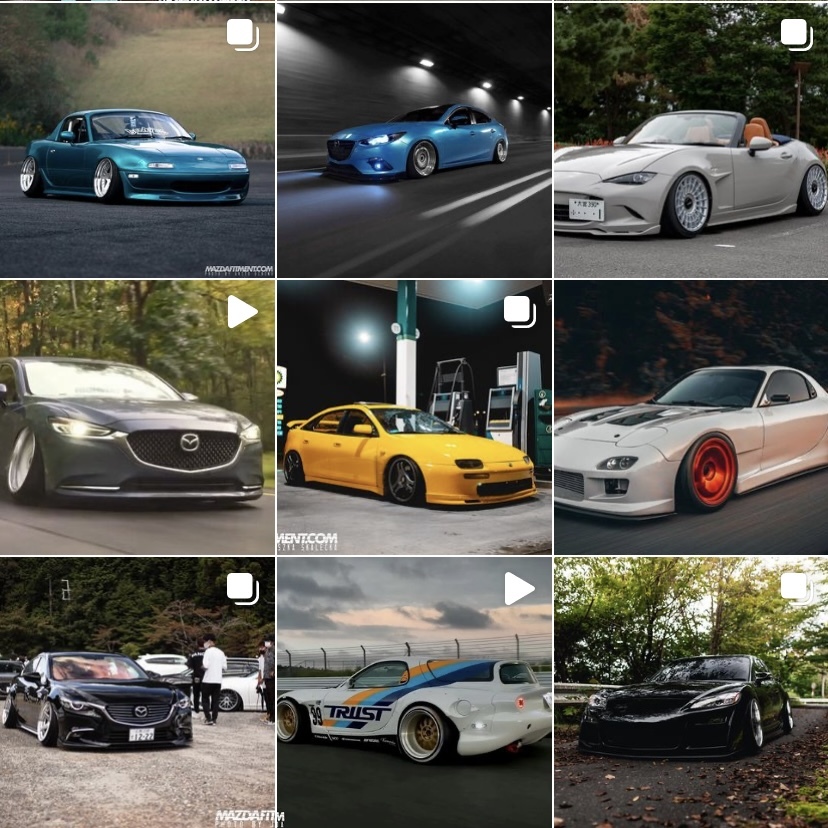Open the teal Miata convertible post

coord(137,140)
